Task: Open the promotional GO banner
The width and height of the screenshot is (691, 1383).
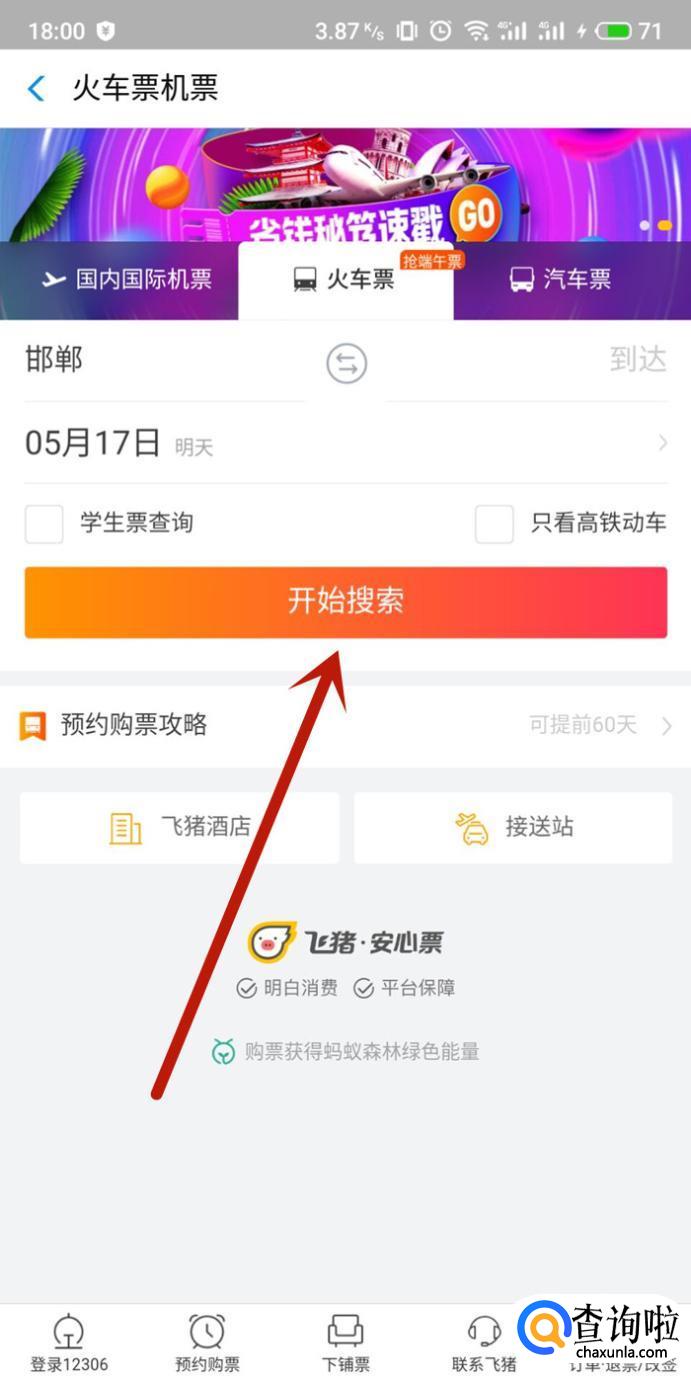Action: 345,185
